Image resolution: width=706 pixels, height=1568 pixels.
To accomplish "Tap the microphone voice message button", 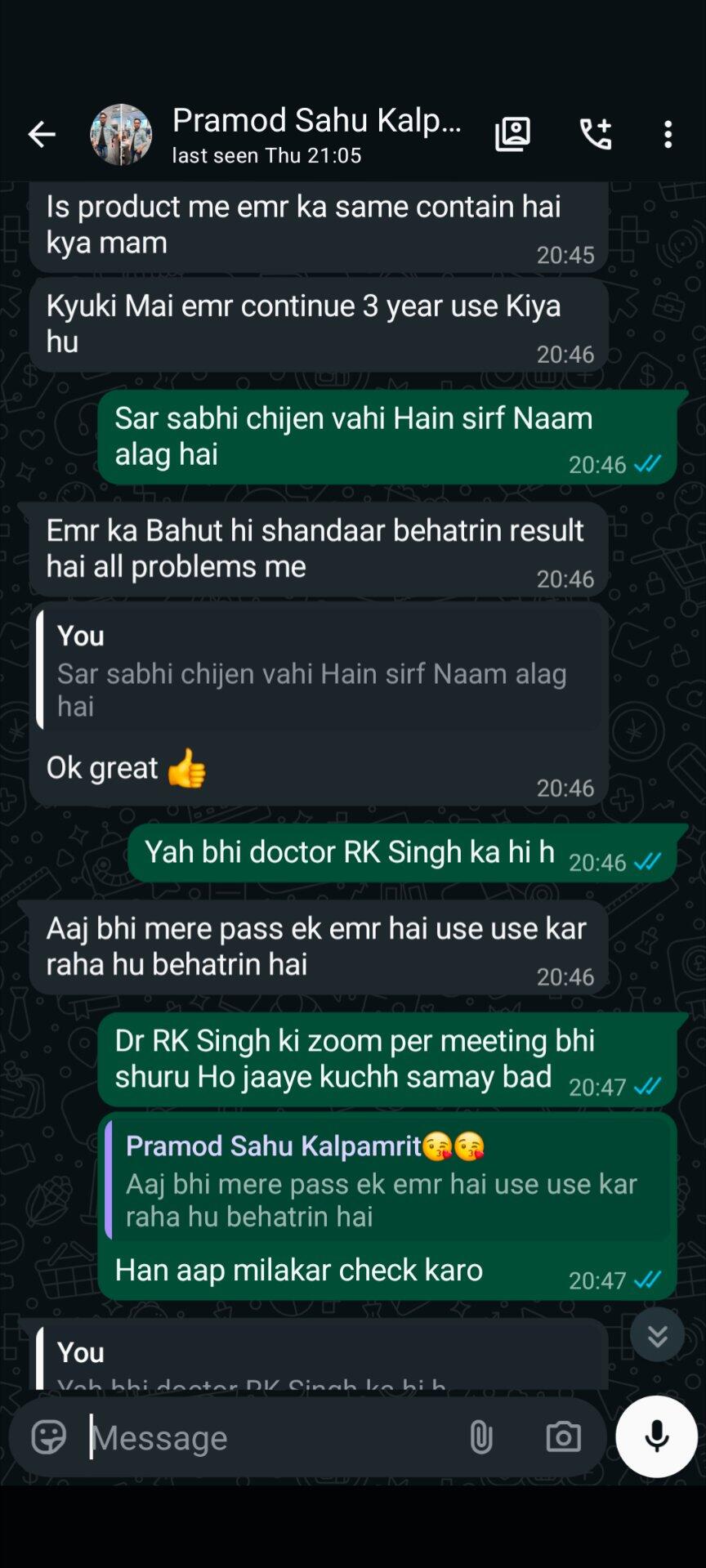I will [x=656, y=1436].
